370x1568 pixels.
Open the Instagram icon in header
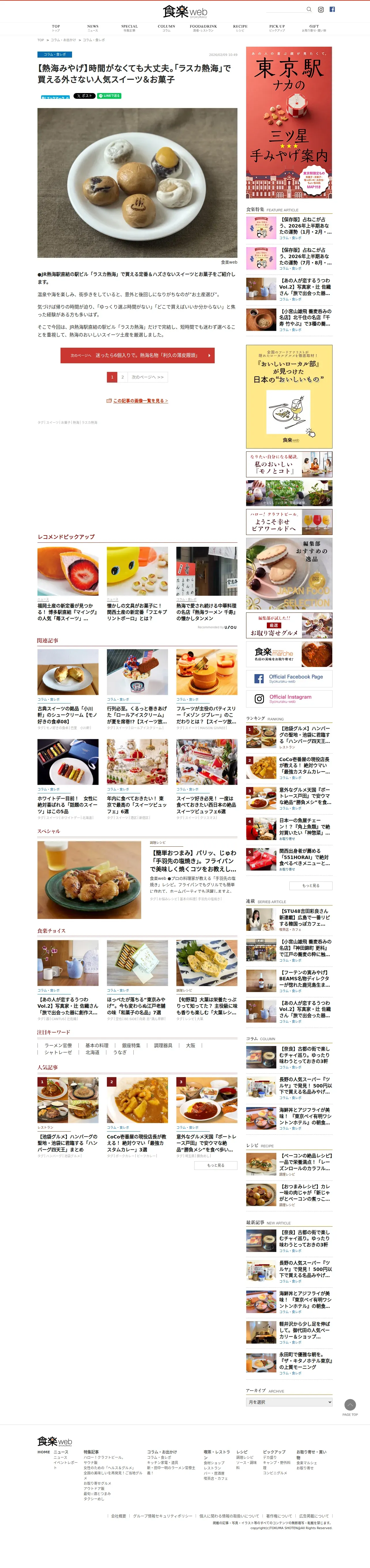tap(321, 10)
